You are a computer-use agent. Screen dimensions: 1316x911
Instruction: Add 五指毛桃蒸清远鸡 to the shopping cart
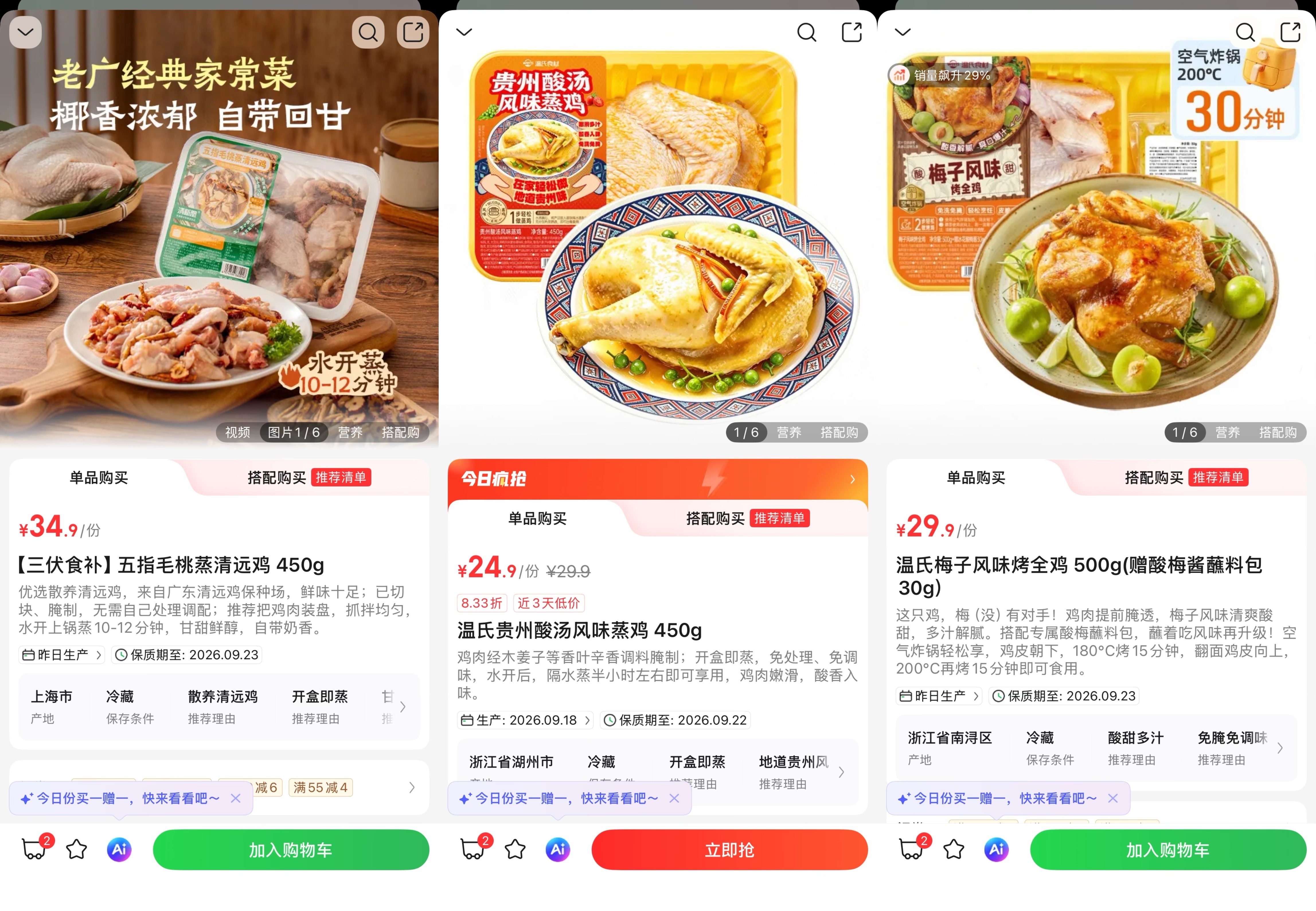291,849
